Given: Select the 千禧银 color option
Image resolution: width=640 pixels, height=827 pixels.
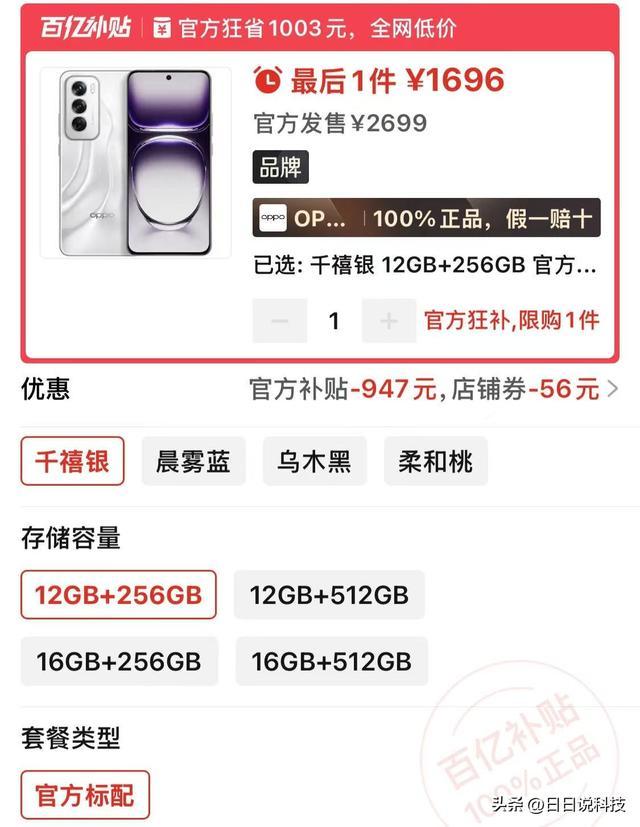Looking at the screenshot, I should pos(72,461).
